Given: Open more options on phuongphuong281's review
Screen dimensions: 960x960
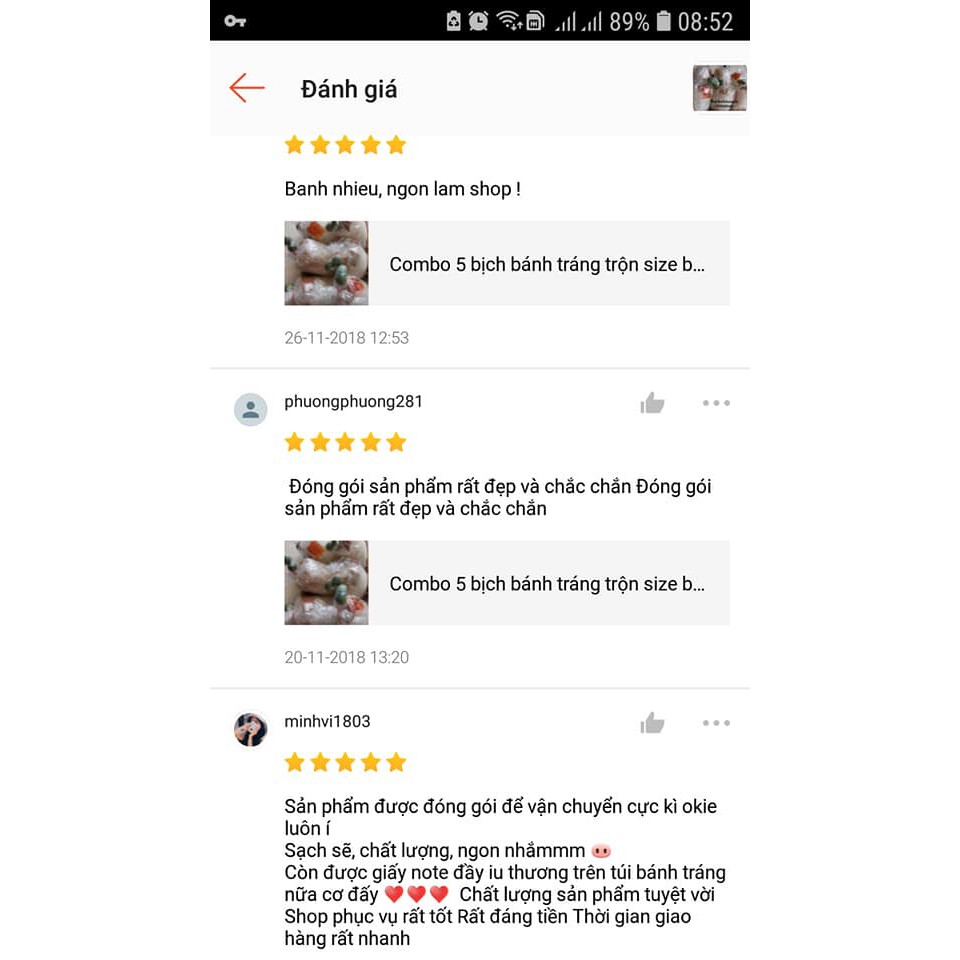Looking at the screenshot, I should 716,403.
